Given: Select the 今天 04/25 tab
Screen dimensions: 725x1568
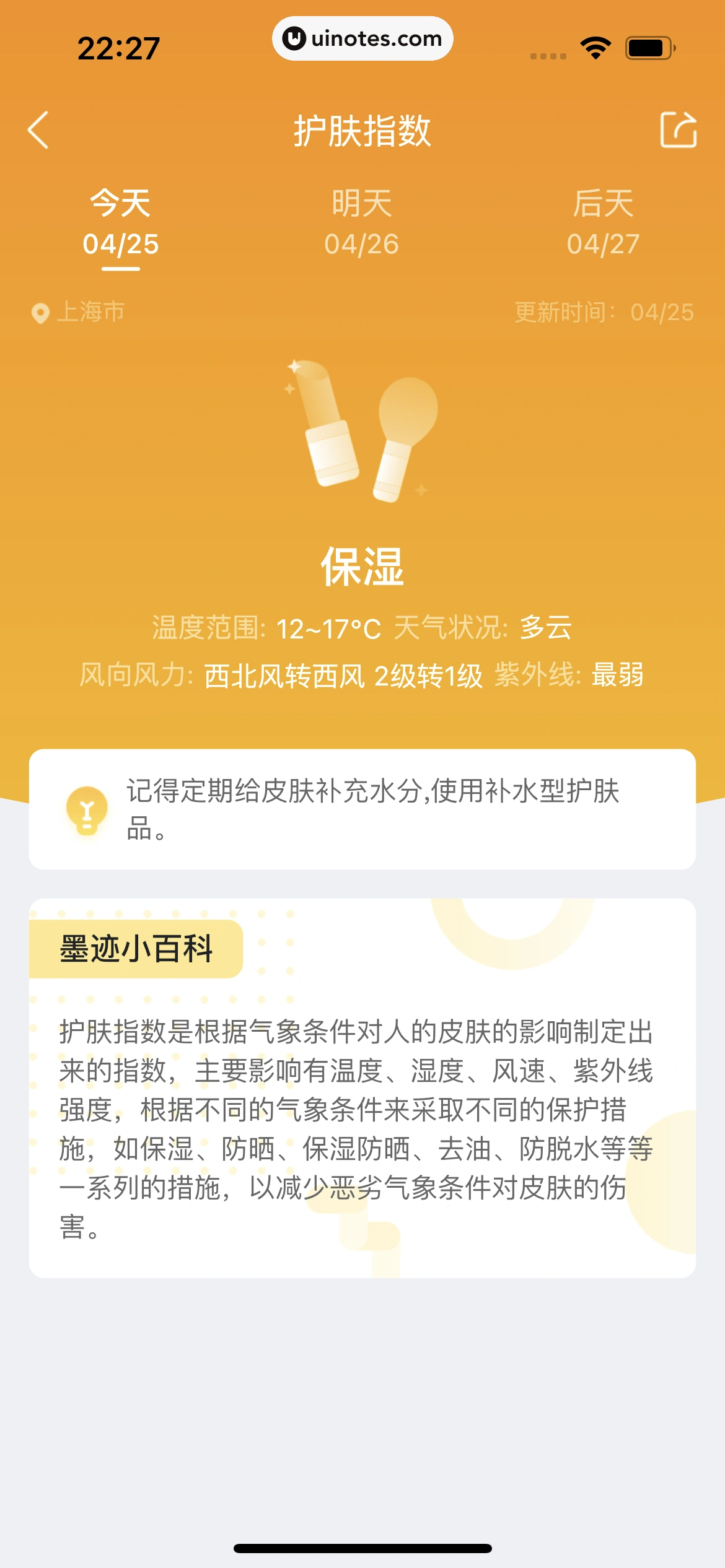Looking at the screenshot, I should click(x=121, y=223).
